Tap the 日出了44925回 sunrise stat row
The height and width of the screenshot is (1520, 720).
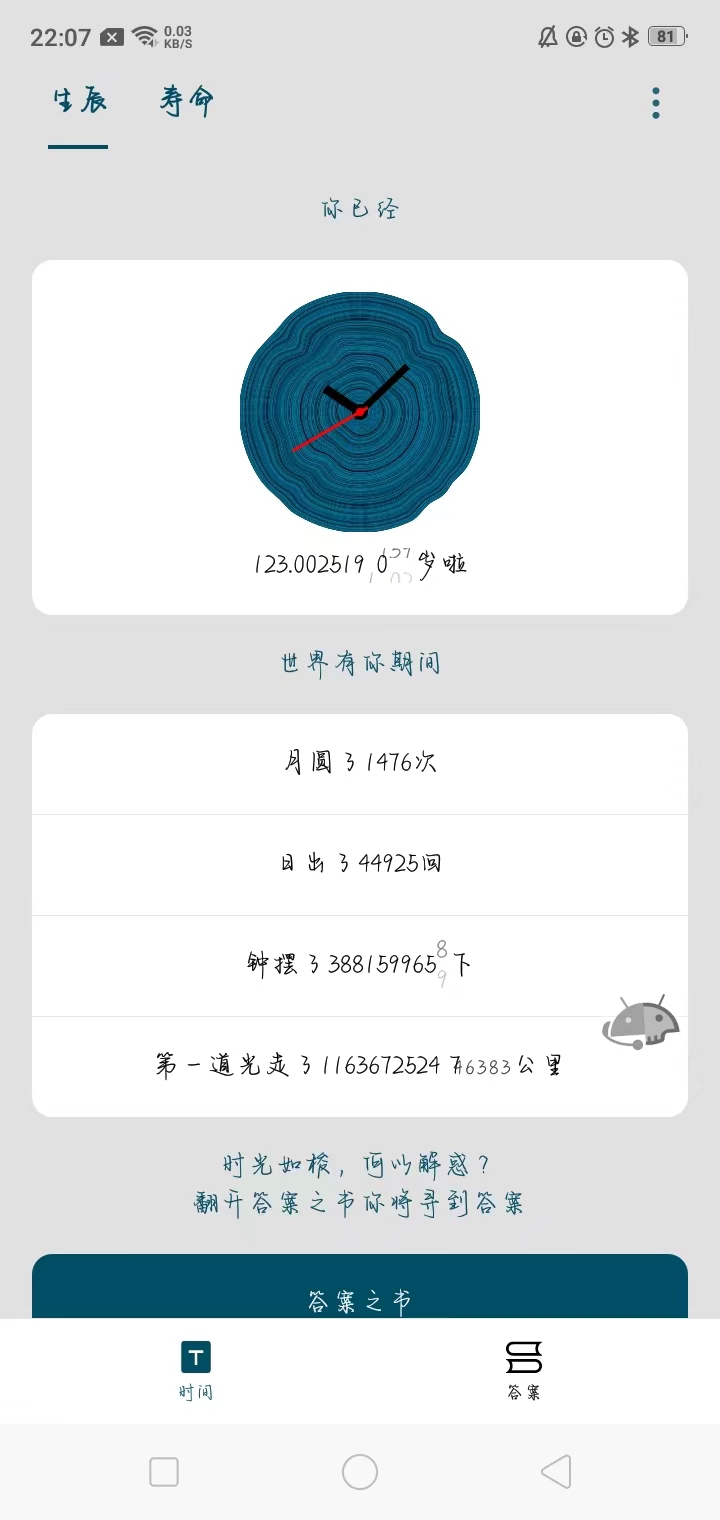point(360,863)
